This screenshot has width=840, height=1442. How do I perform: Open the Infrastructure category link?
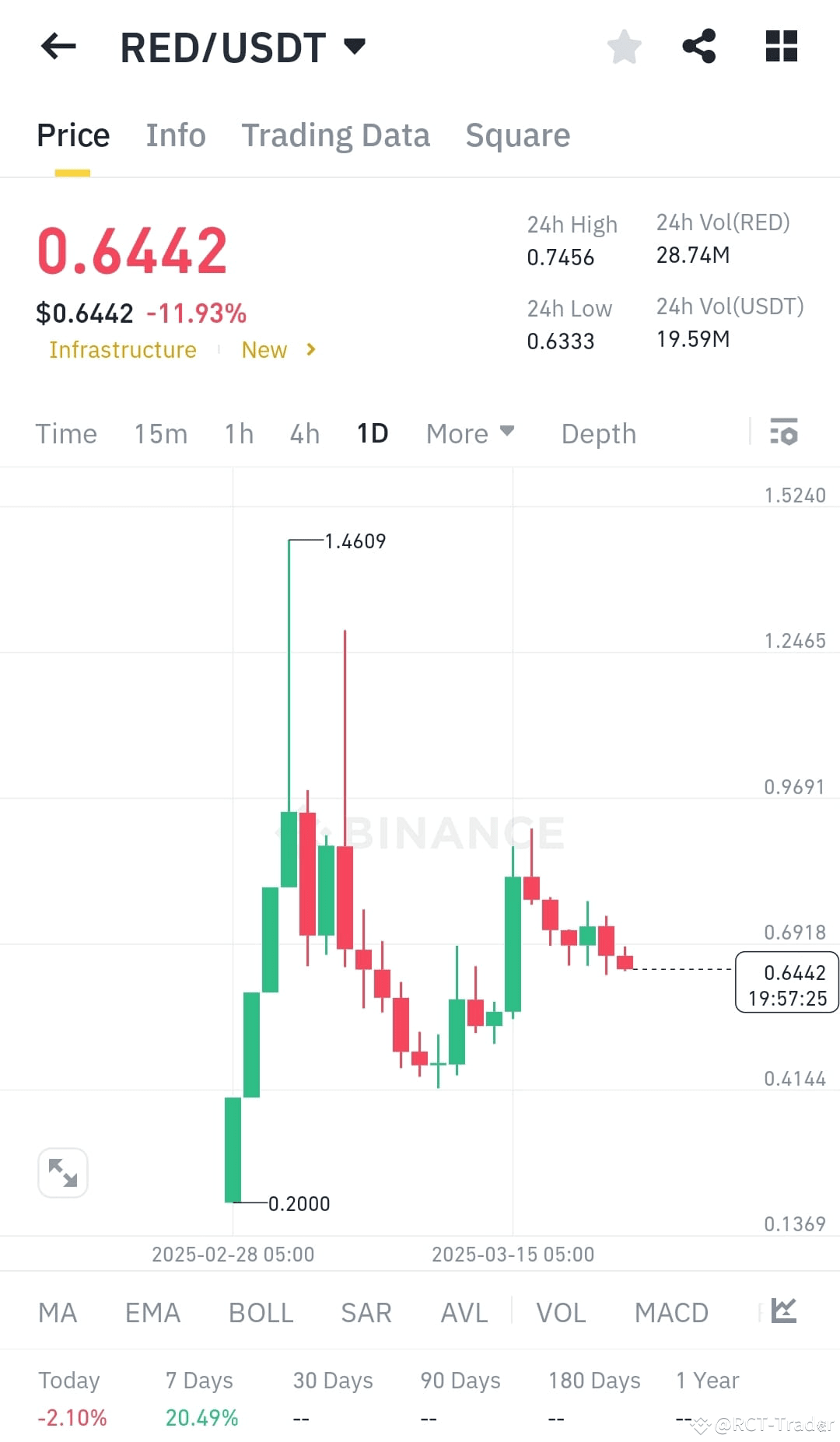click(x=122, y=350)
